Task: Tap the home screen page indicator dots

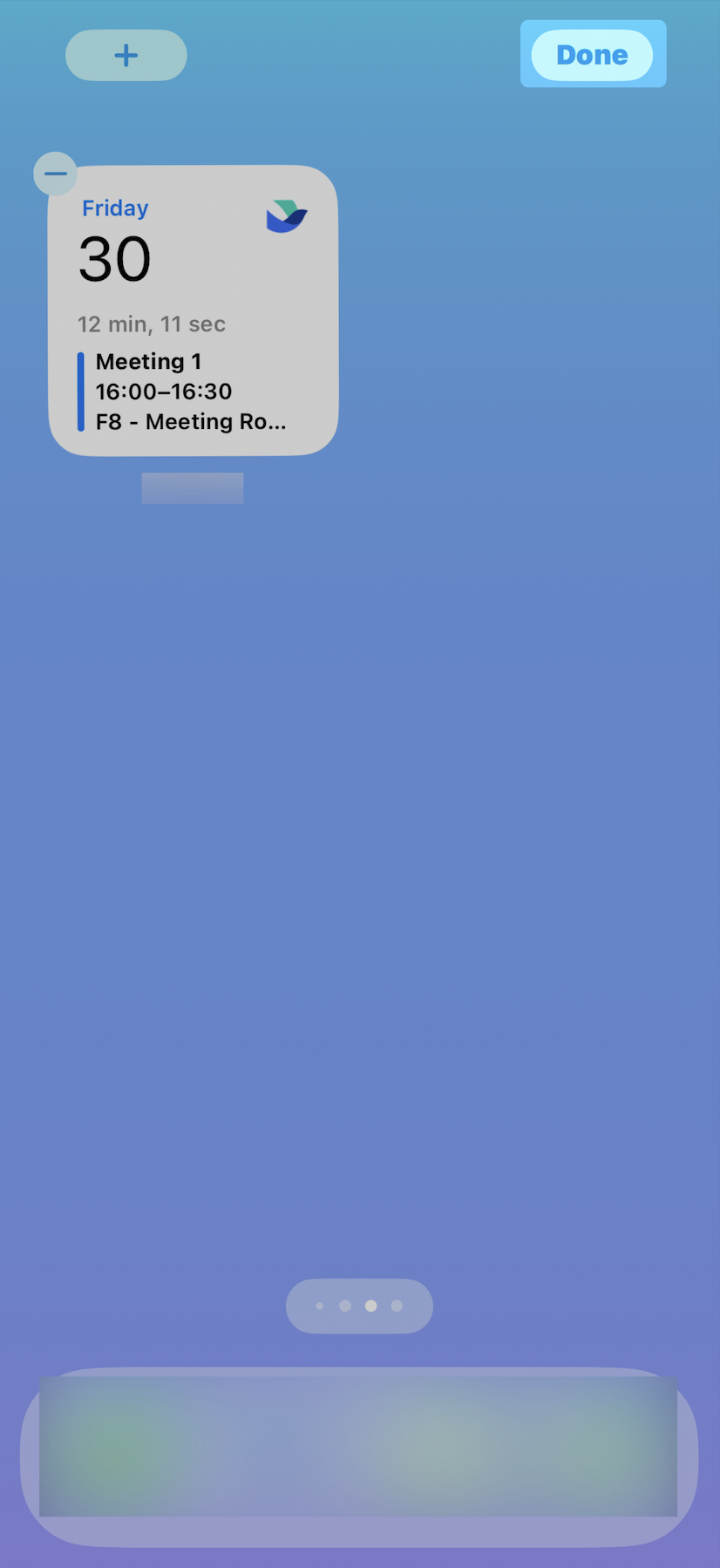Action: 359,1306
